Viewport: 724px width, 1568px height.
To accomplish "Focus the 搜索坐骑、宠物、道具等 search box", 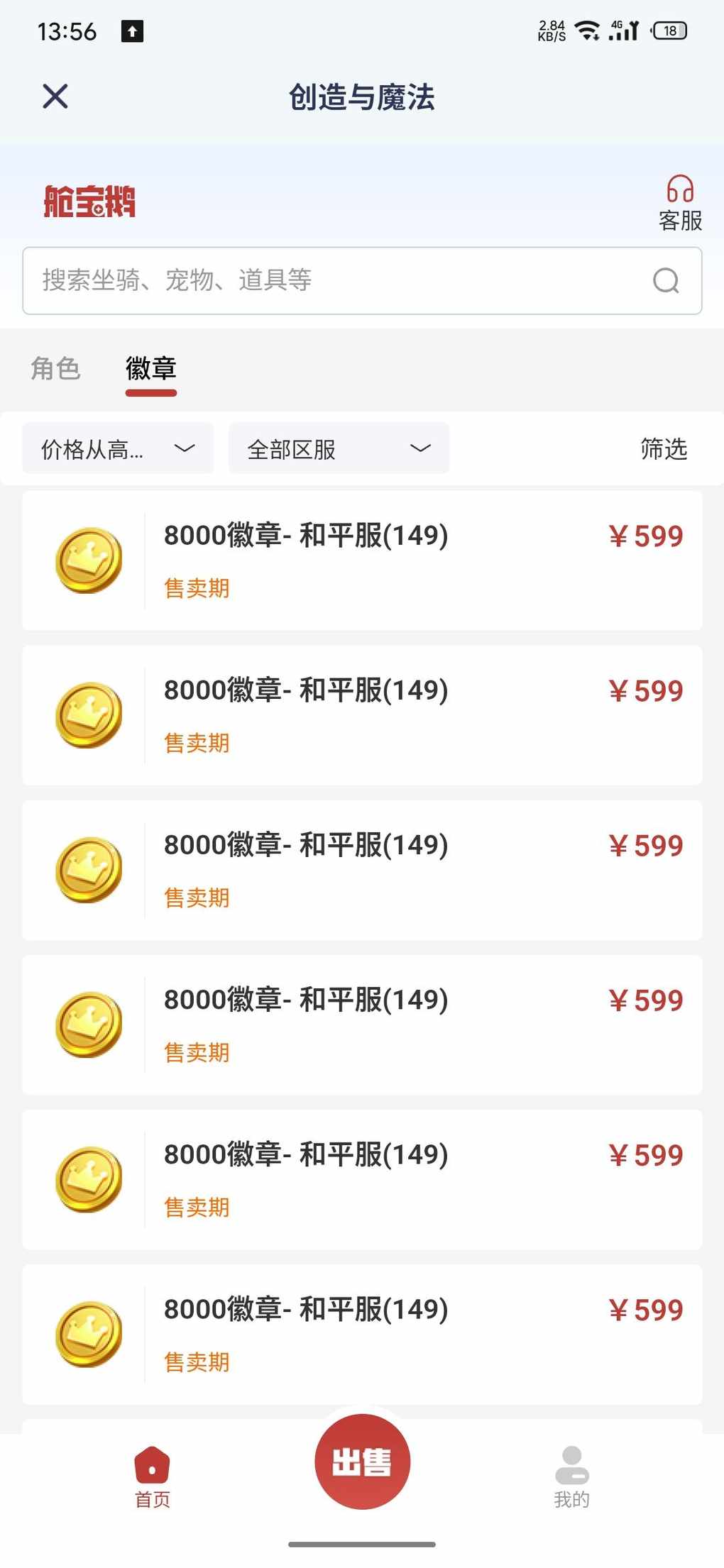I will (341, 281).
